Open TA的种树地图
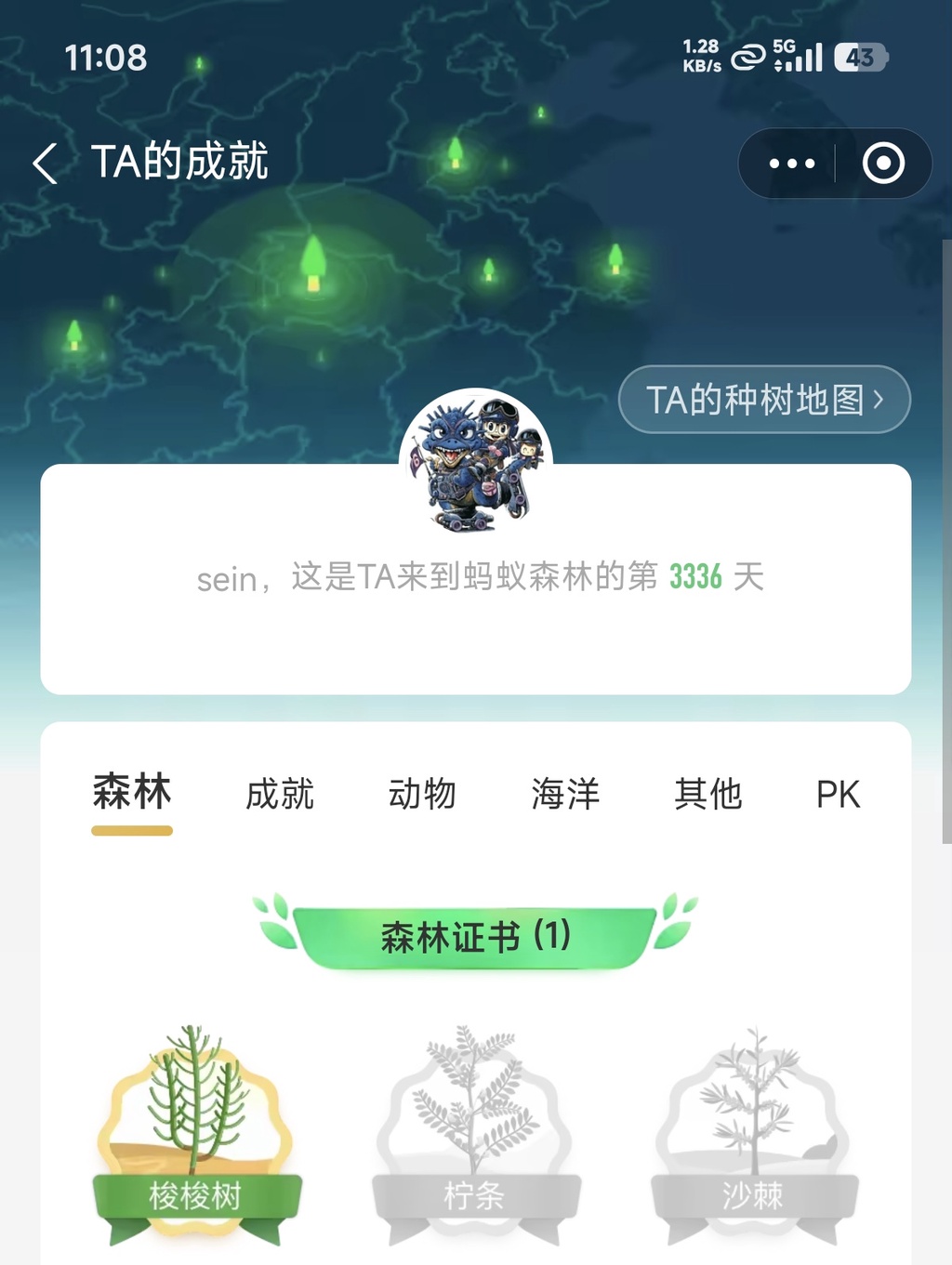952x1265 pixels. (x=763, y=400)
